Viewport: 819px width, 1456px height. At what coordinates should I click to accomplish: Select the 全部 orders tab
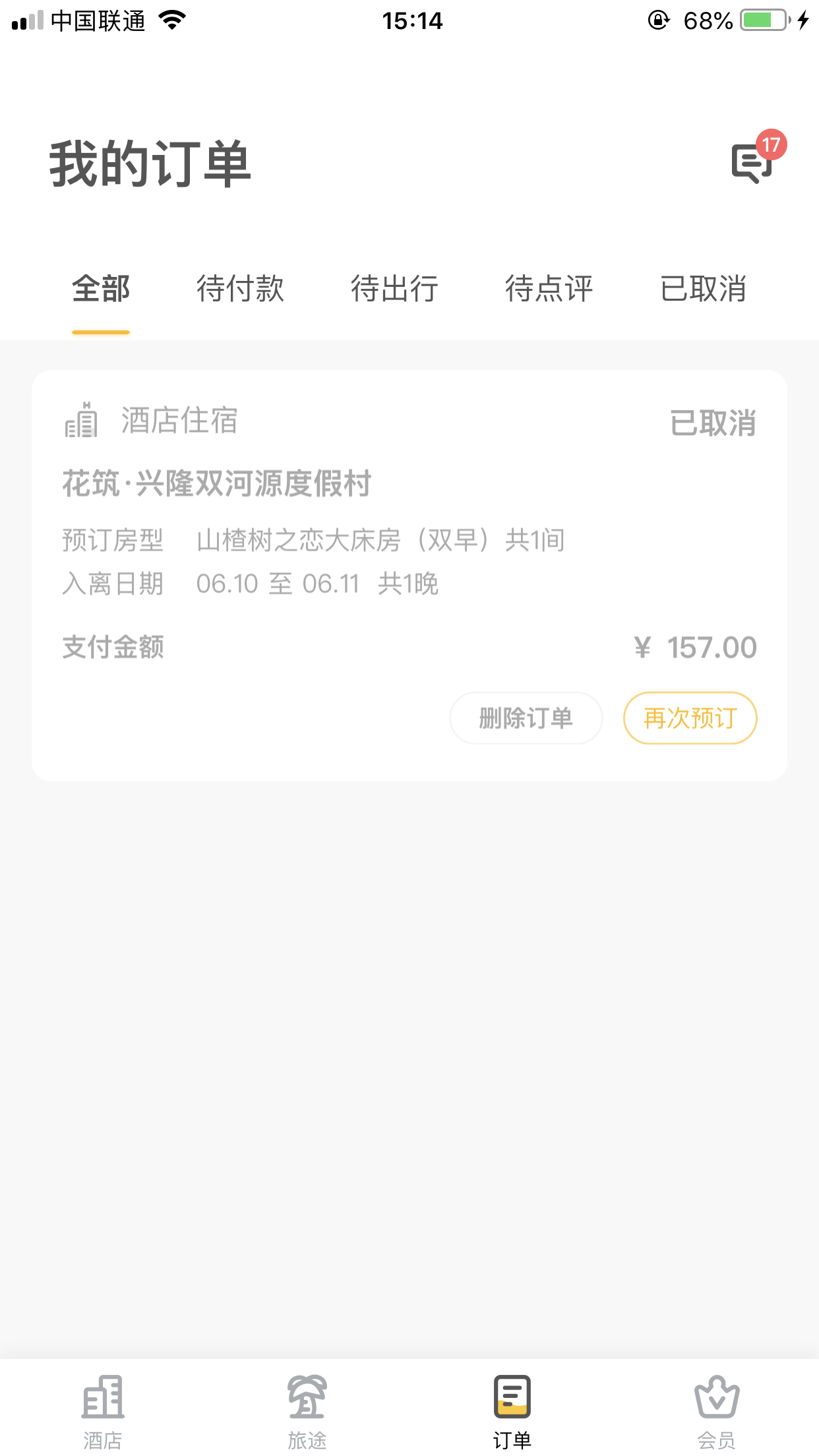pos(101,289)
